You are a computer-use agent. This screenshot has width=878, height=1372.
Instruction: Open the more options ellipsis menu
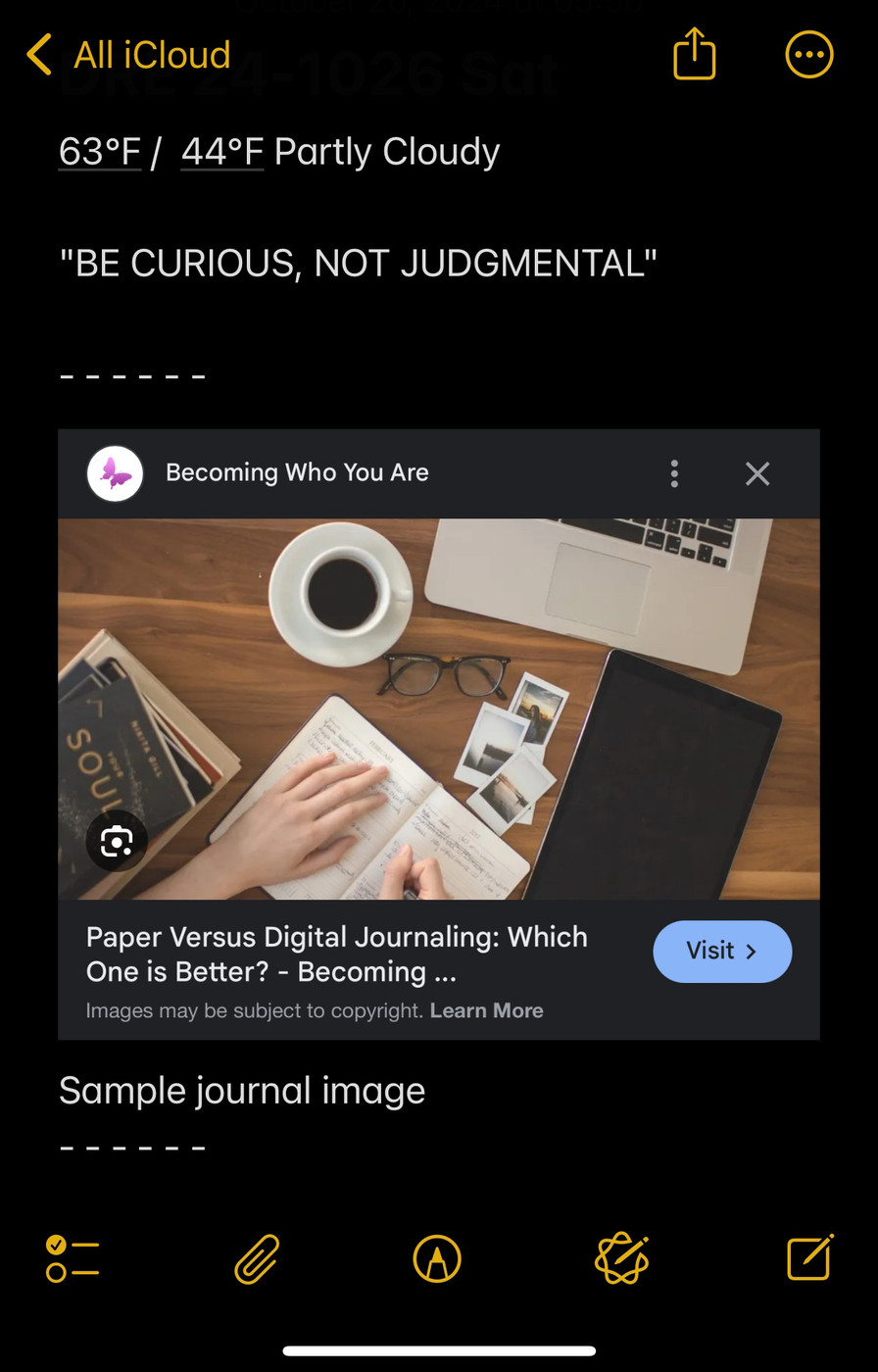pyautogui.click(x=808, y=54)
